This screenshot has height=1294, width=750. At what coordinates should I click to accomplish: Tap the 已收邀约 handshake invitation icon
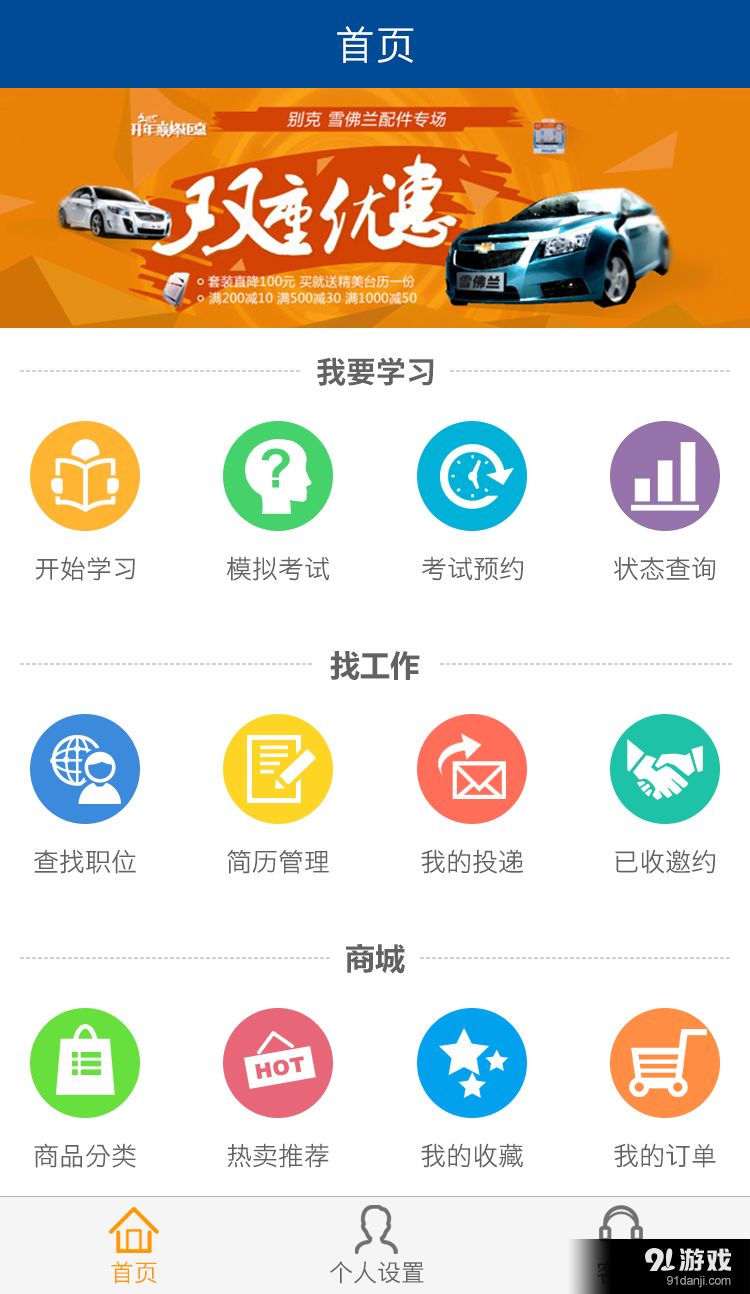[665, 769]
